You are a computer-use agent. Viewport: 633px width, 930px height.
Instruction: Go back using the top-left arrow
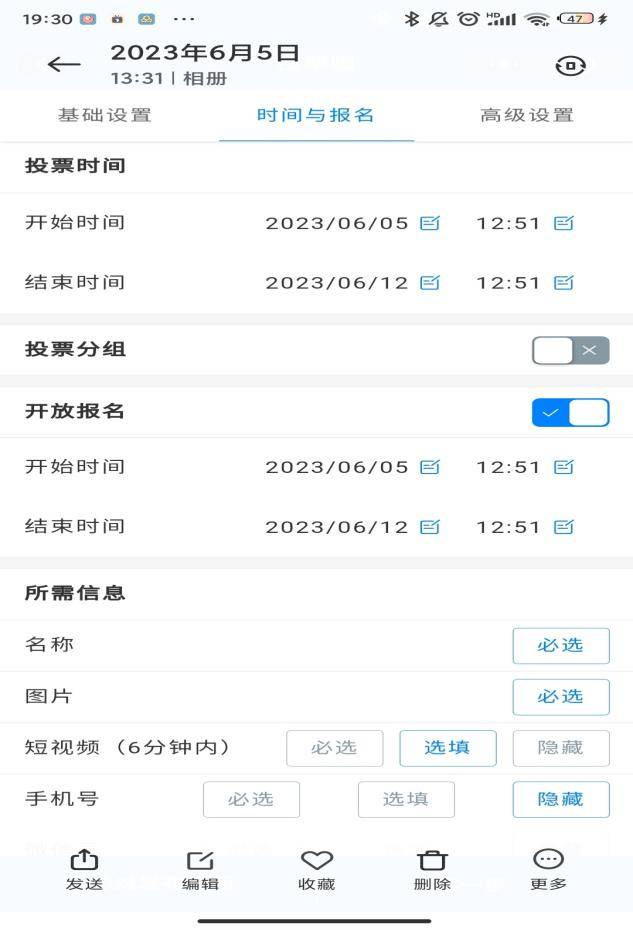pos(64,65)
